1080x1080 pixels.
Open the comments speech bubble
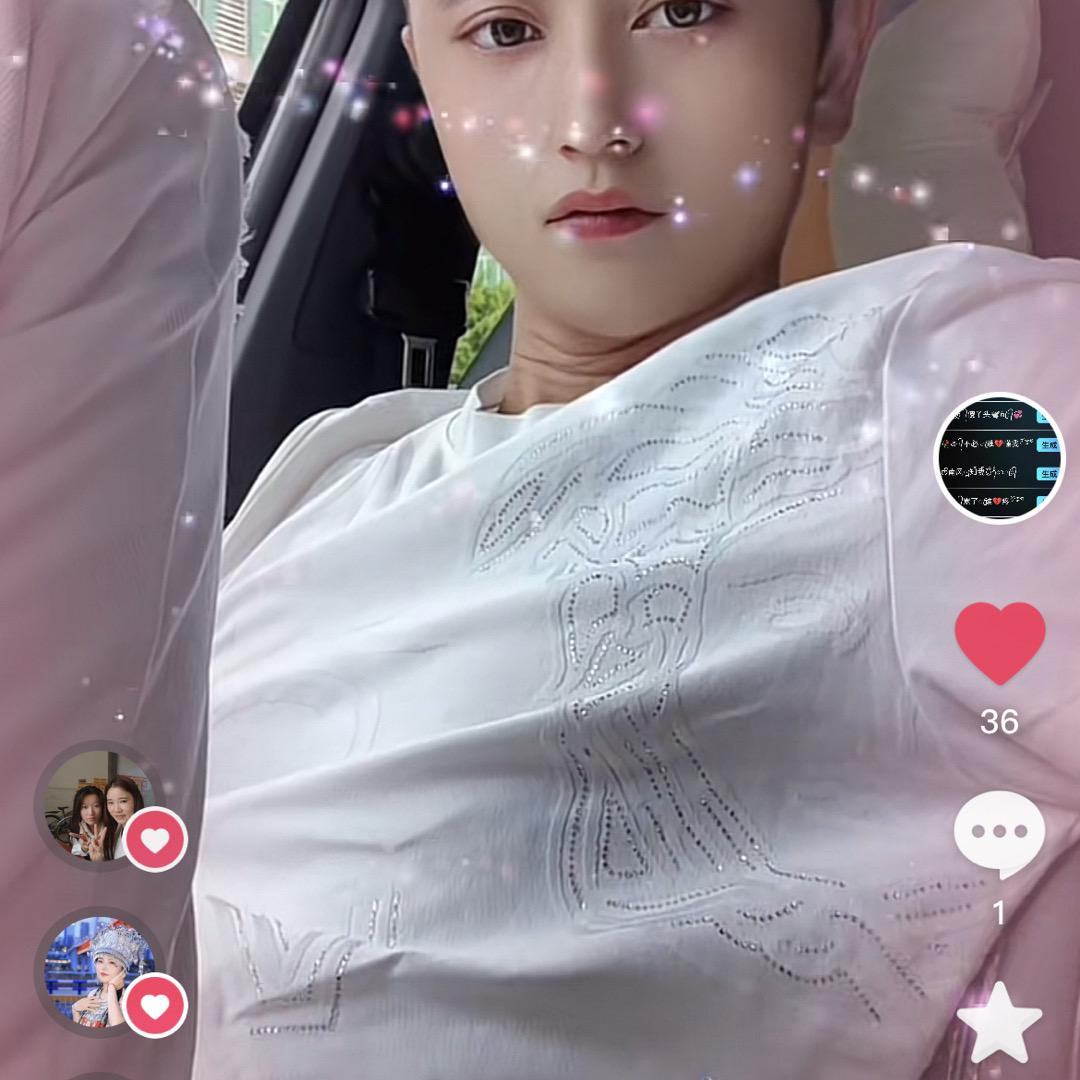[x=999, y=834]
